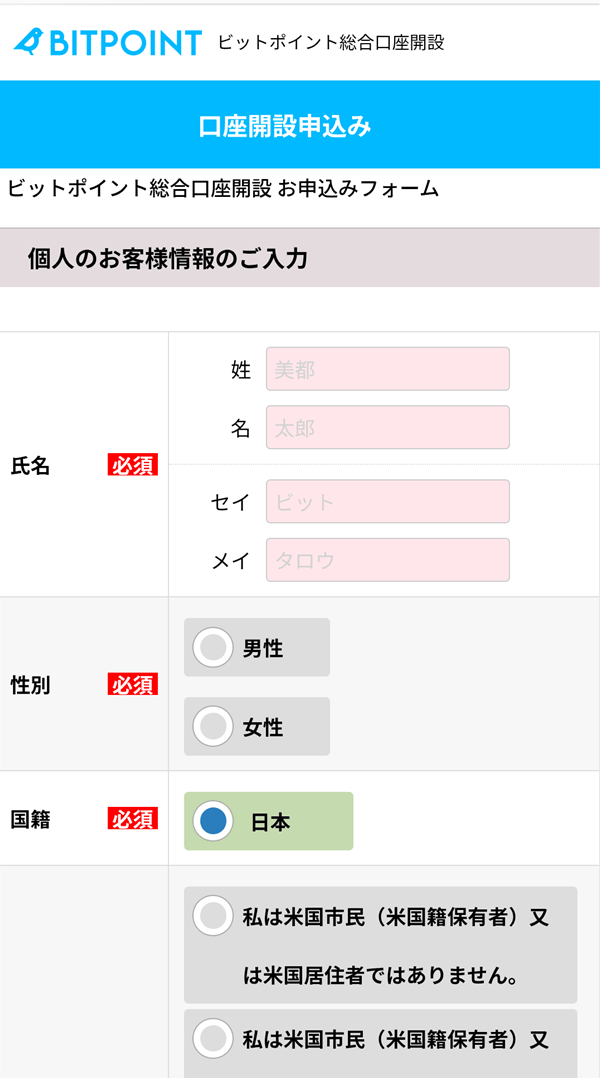The image size is (600, 1078).
Task: Focus the 名 (given name) text field
Action: pos(388,427)
